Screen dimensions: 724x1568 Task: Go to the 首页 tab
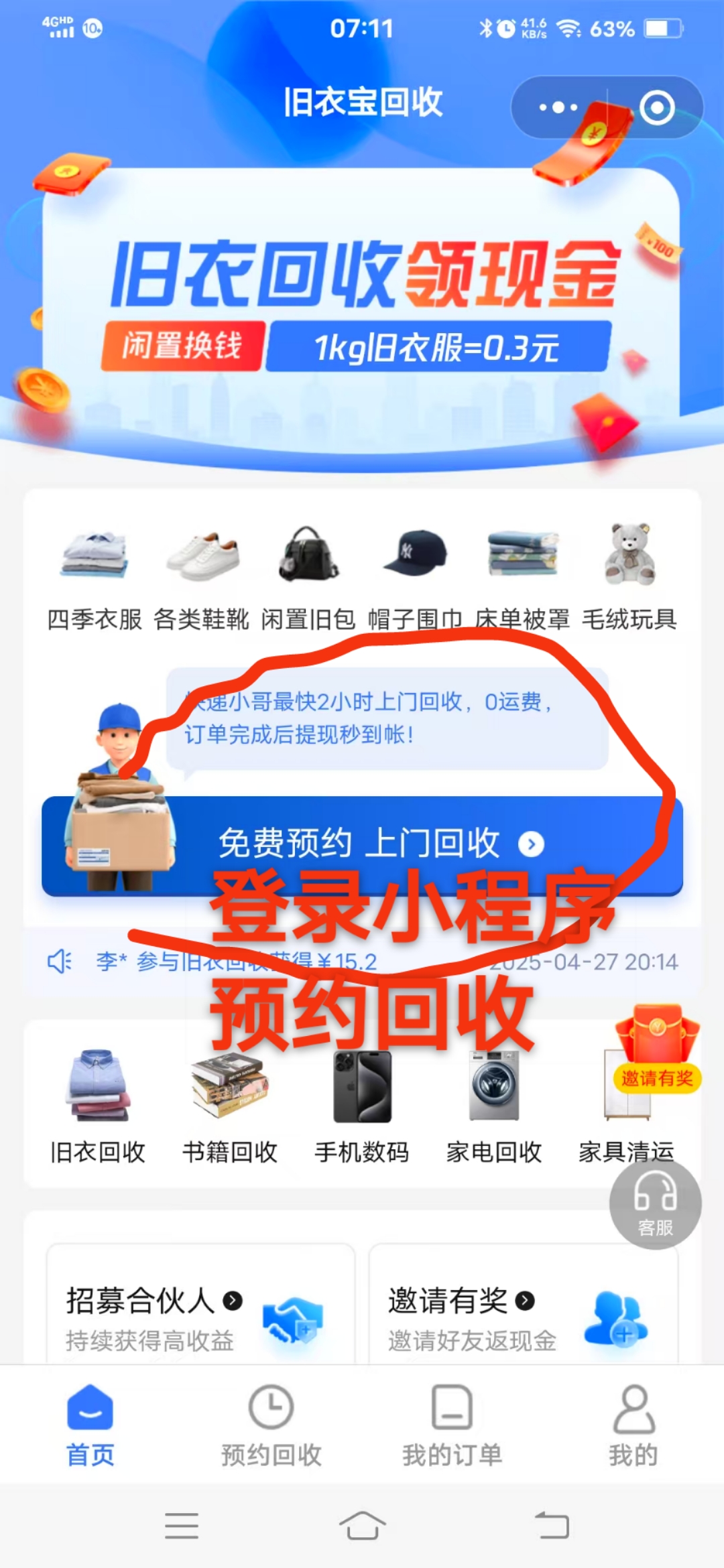[90, 1425]
